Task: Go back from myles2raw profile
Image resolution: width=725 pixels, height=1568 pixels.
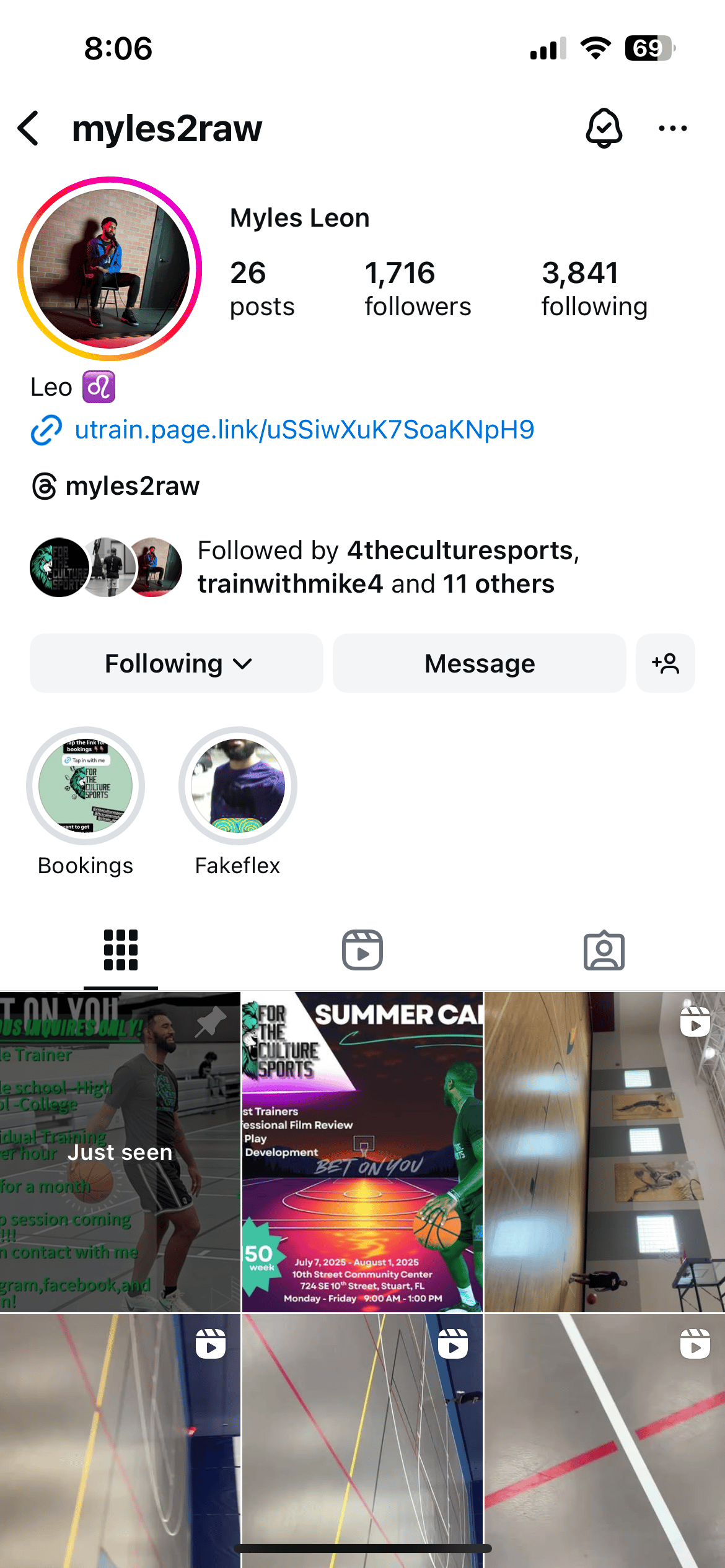Action: click(29, 128)
